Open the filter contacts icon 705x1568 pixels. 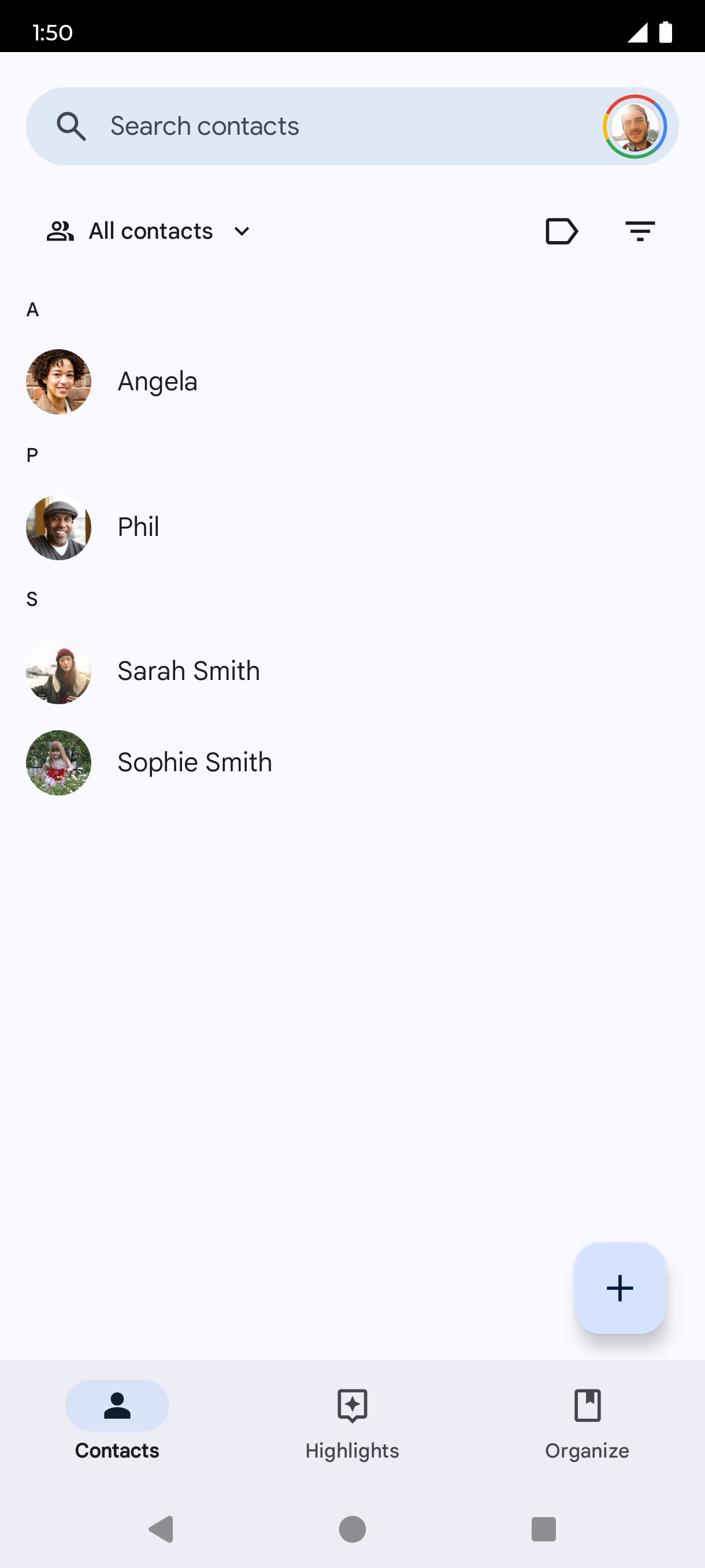point(640,231)
